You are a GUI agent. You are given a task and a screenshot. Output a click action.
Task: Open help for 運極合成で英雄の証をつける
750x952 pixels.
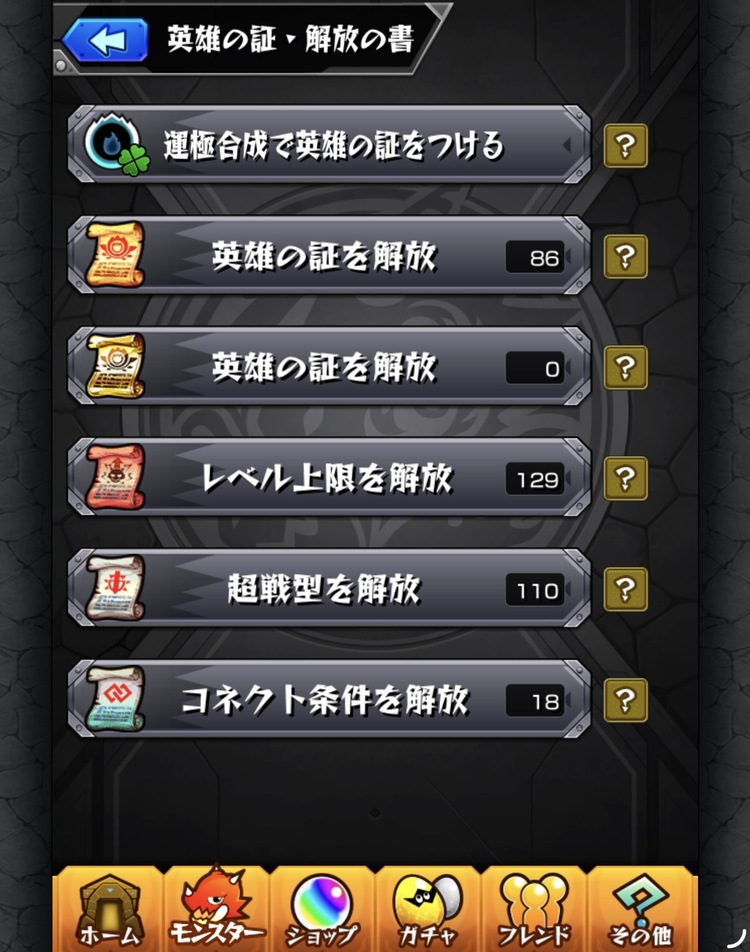point(625,144)
